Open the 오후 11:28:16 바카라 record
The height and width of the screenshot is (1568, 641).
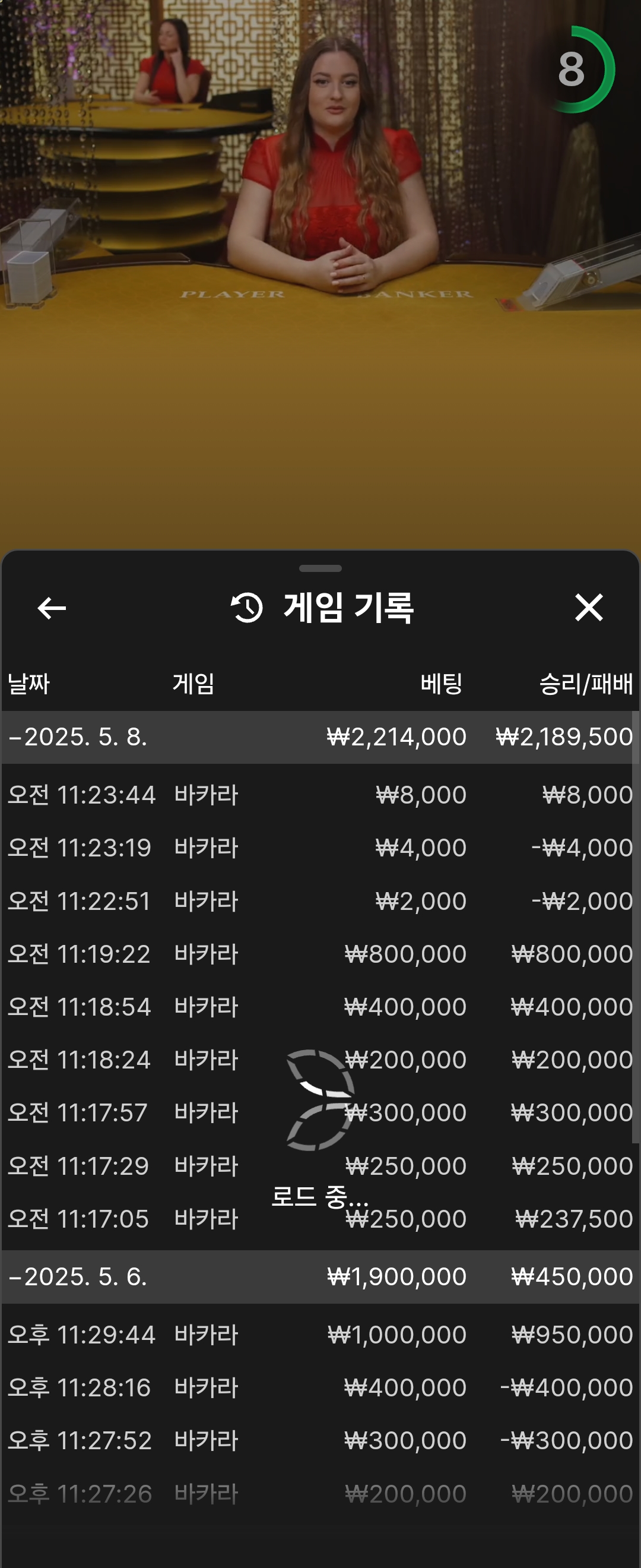pyautogui.click(x=320, y=1387)
